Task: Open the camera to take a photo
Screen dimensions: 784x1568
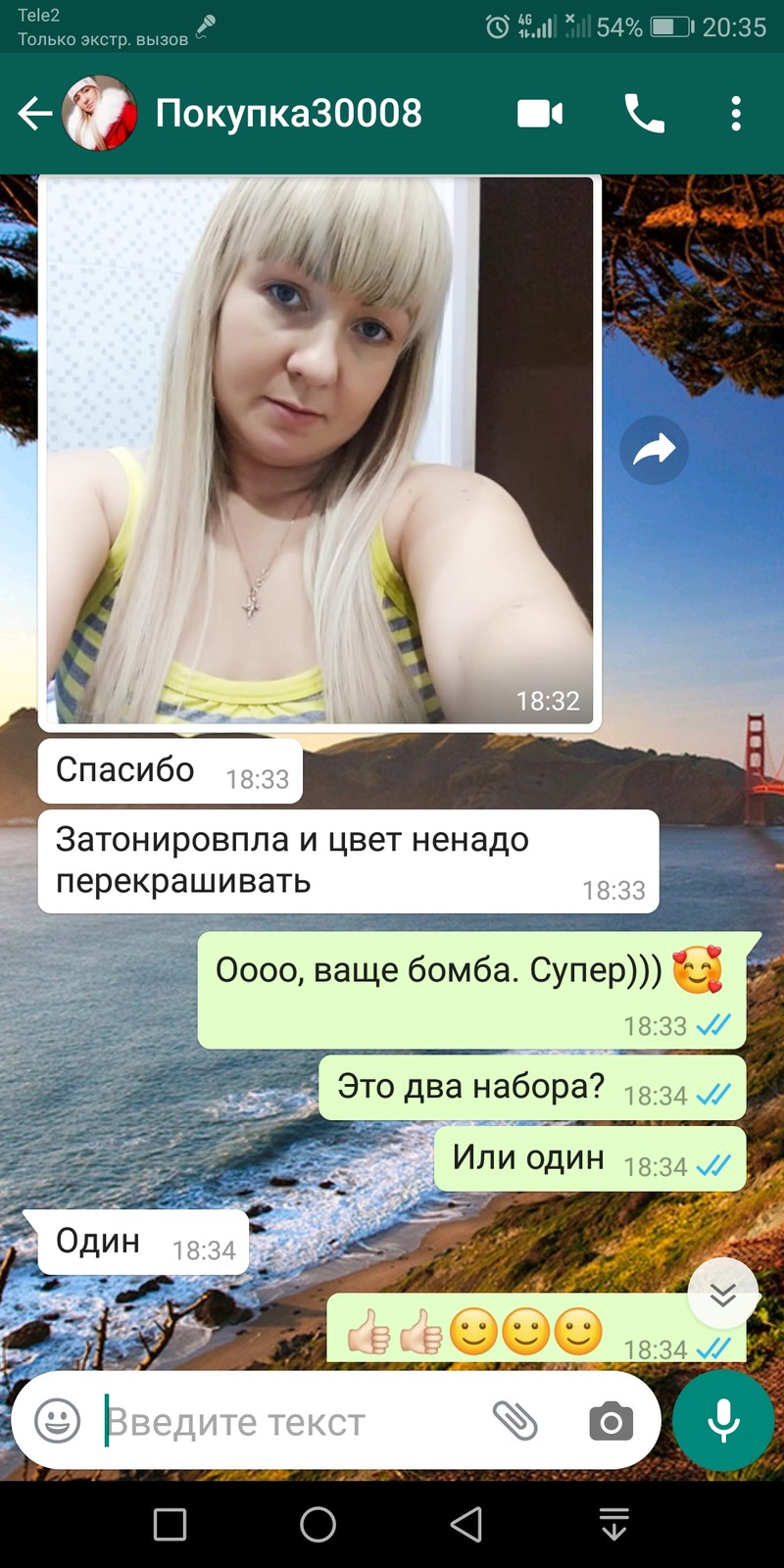Action: pyautogui.click(x=611, y=1421)
